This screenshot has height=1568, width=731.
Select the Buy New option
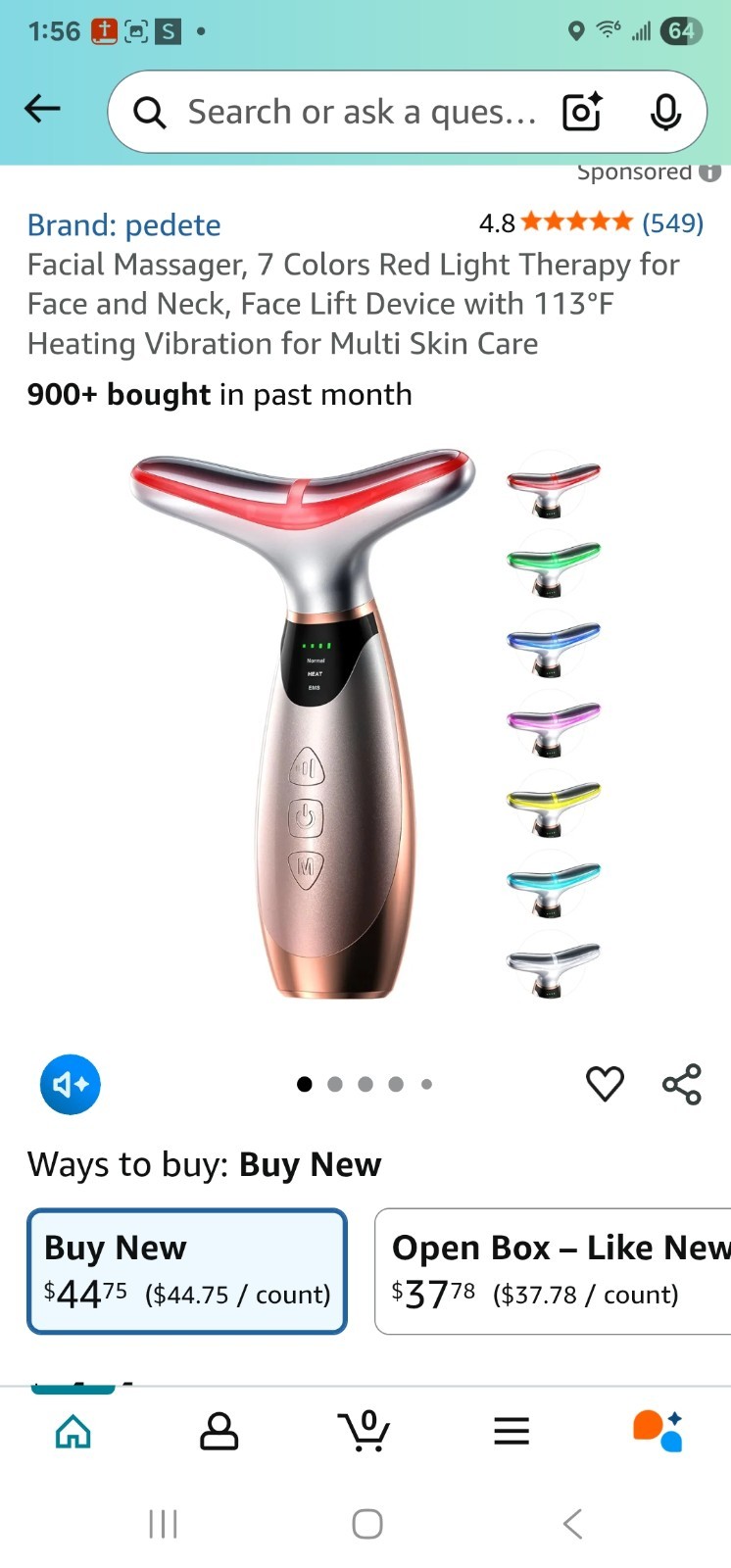point(186,1271)
